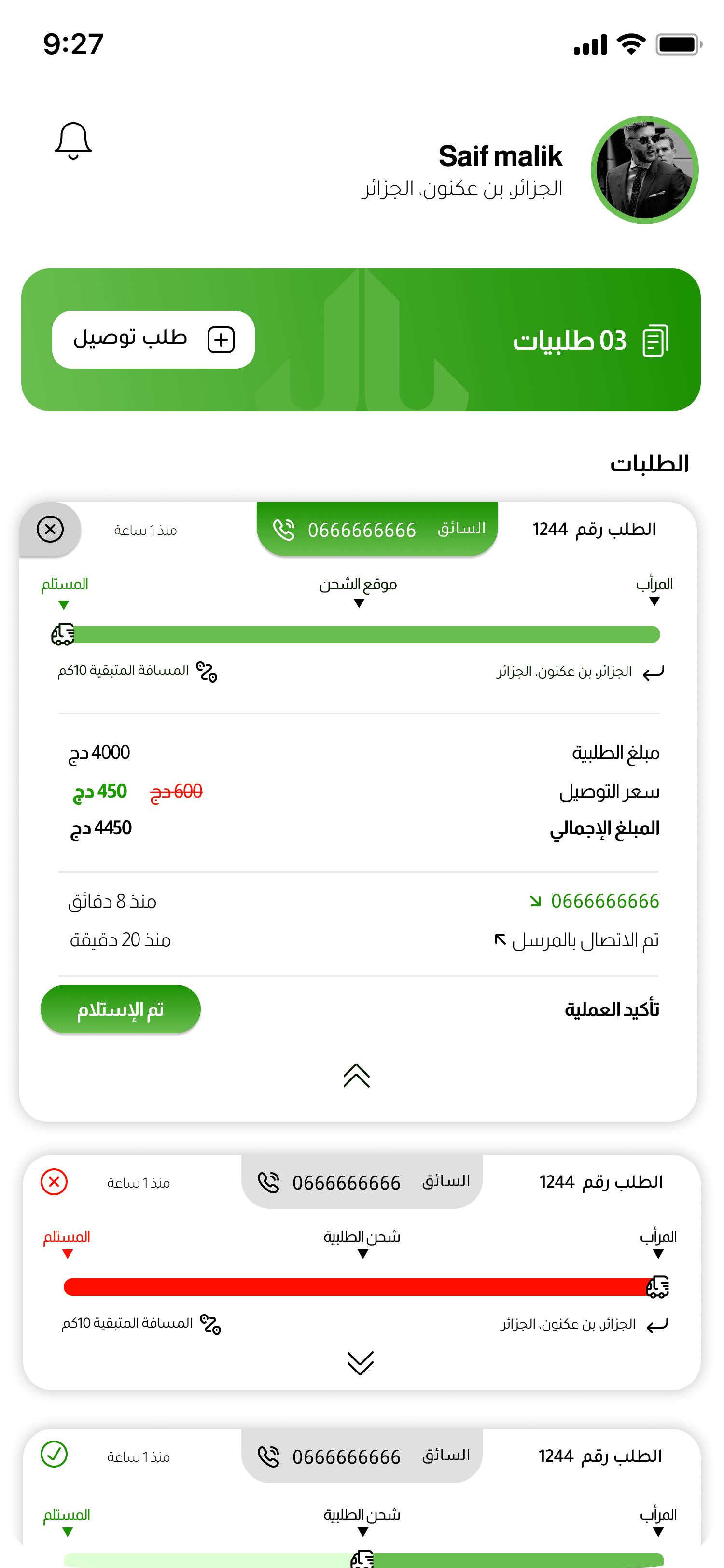
Task: Tap the طلب توصيل button
Action: pyautogui.click(x=153, y=340)
